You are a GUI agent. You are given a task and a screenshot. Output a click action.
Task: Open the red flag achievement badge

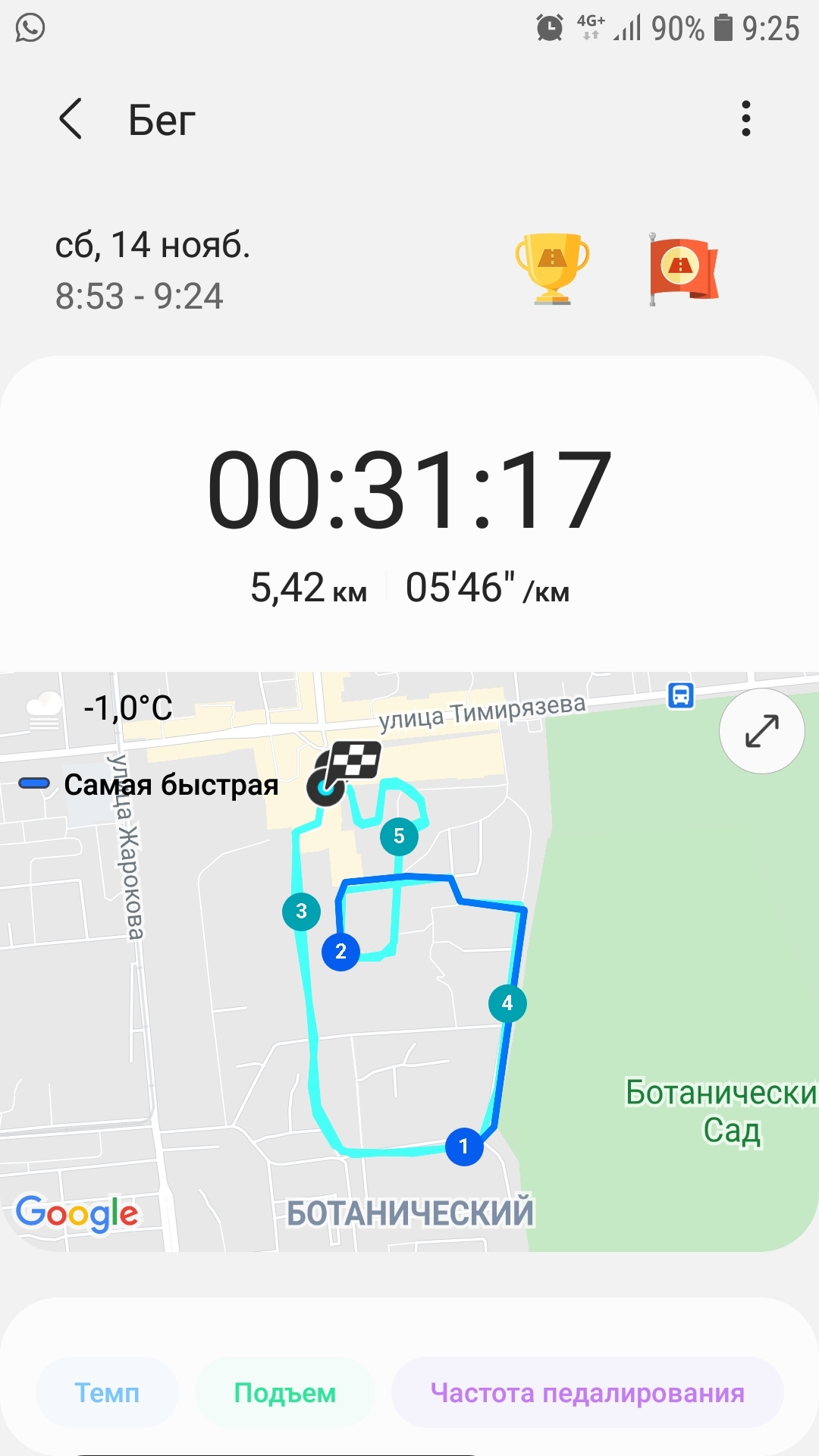coord(682,268)
